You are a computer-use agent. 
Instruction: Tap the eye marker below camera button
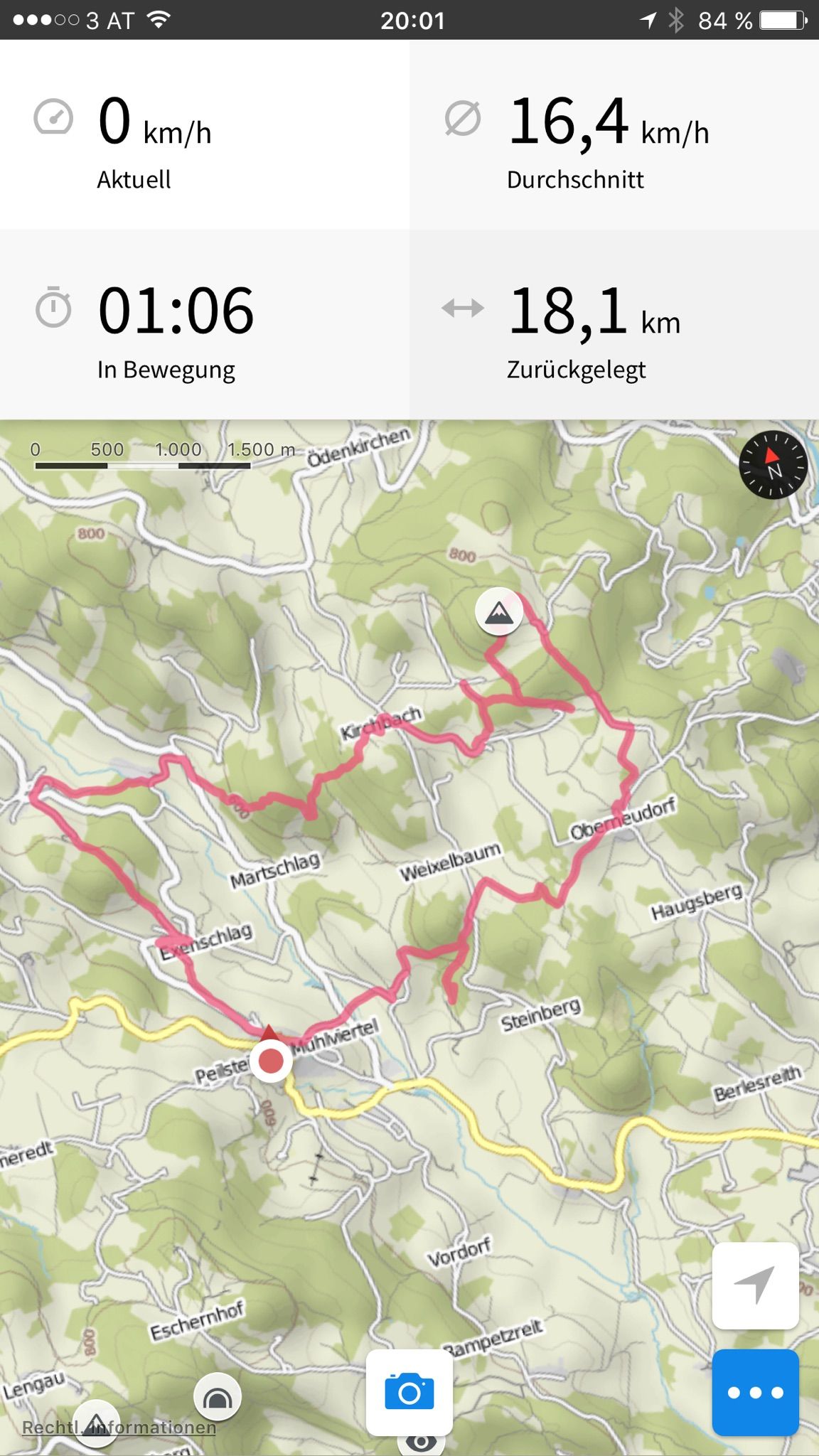[422, 1442]
